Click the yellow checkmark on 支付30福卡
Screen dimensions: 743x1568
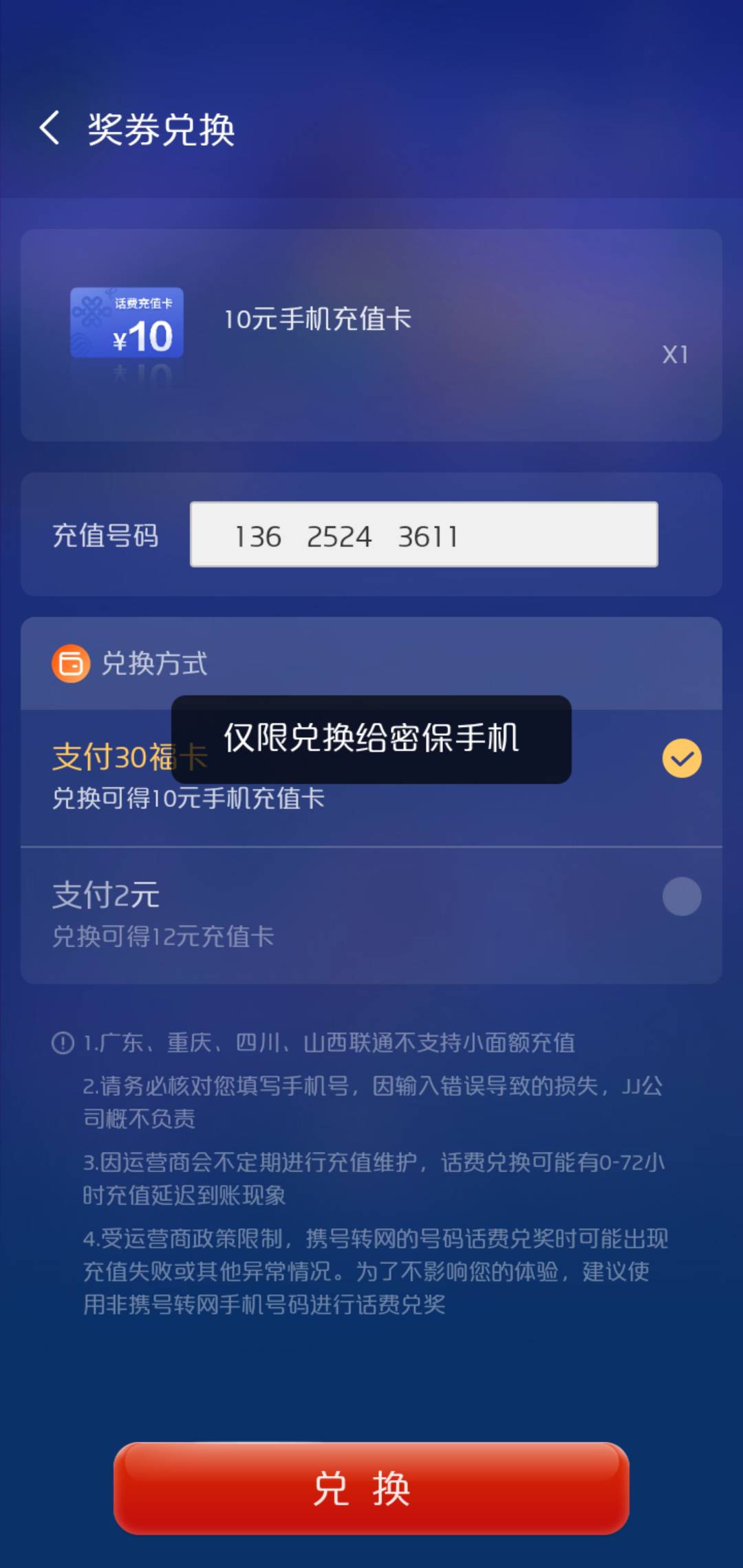point(682,759)
